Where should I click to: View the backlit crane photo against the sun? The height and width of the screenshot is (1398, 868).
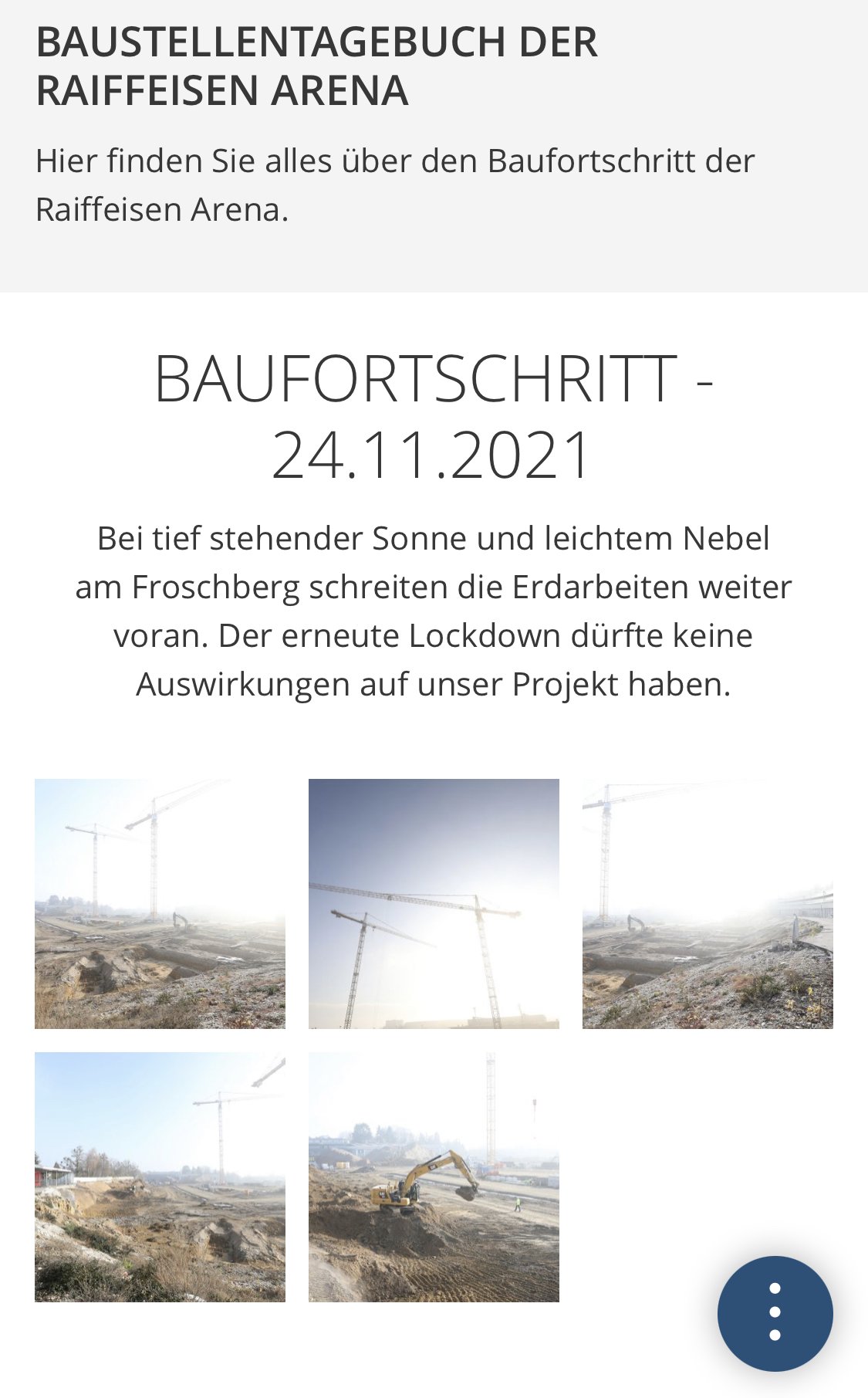pos(434,903)
